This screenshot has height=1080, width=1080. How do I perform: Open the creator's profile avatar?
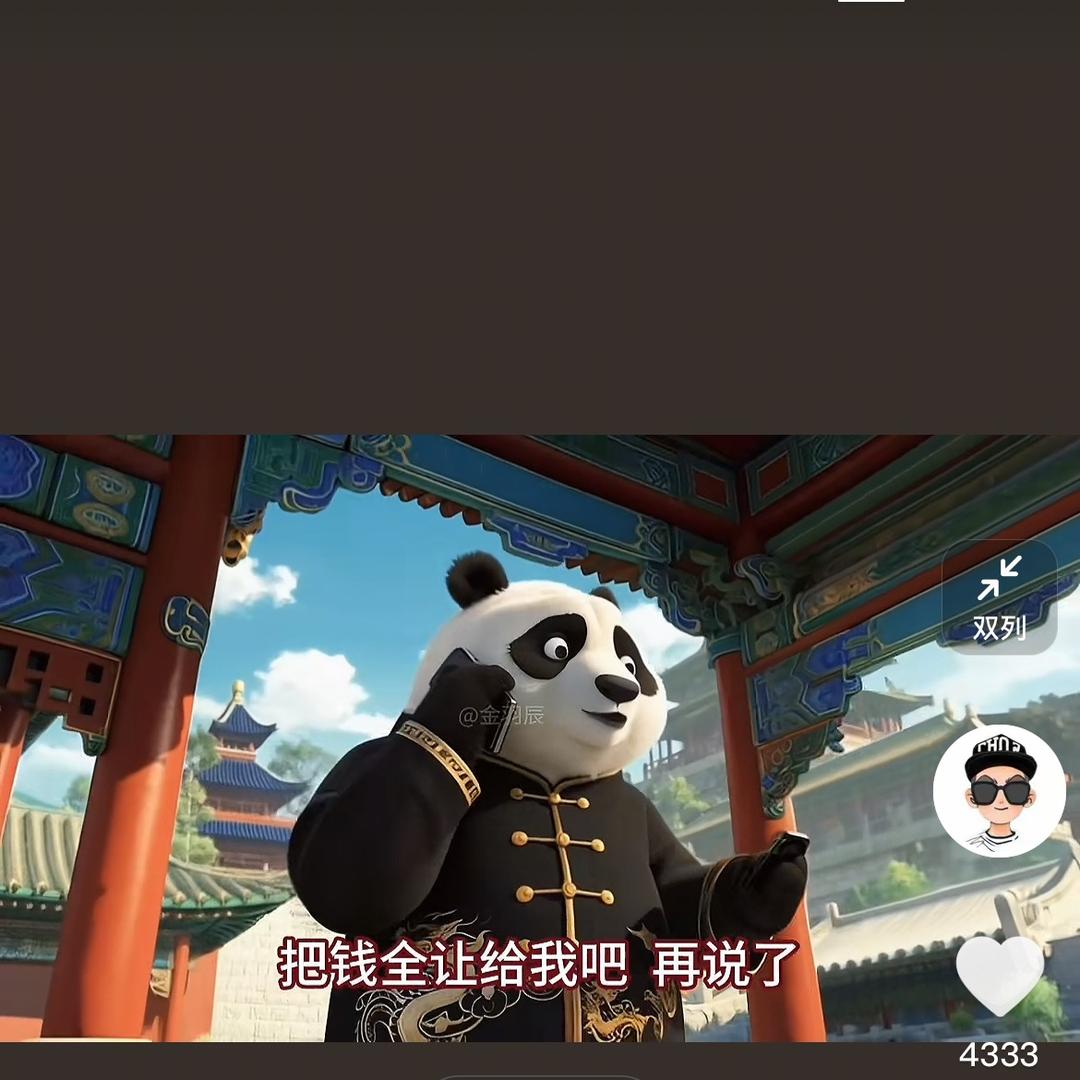(999, 791)
